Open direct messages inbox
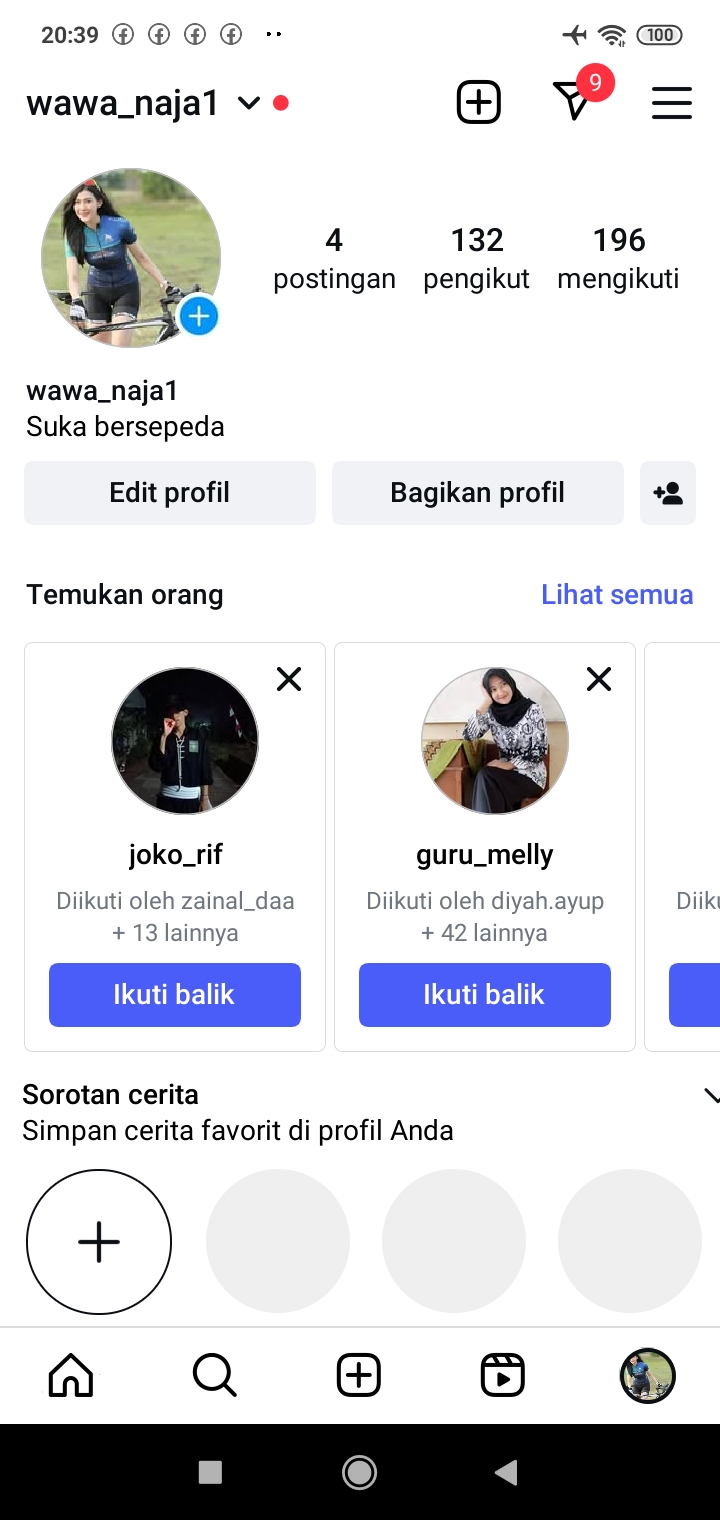Image resolution: width=720 pixels, height=1520 pixels. pyautogui.click(x=573, y=102)
